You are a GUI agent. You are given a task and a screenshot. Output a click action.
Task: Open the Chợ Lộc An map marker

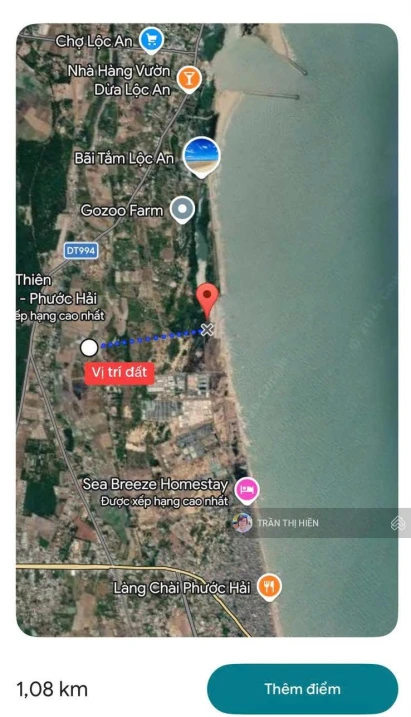point(151,41)
